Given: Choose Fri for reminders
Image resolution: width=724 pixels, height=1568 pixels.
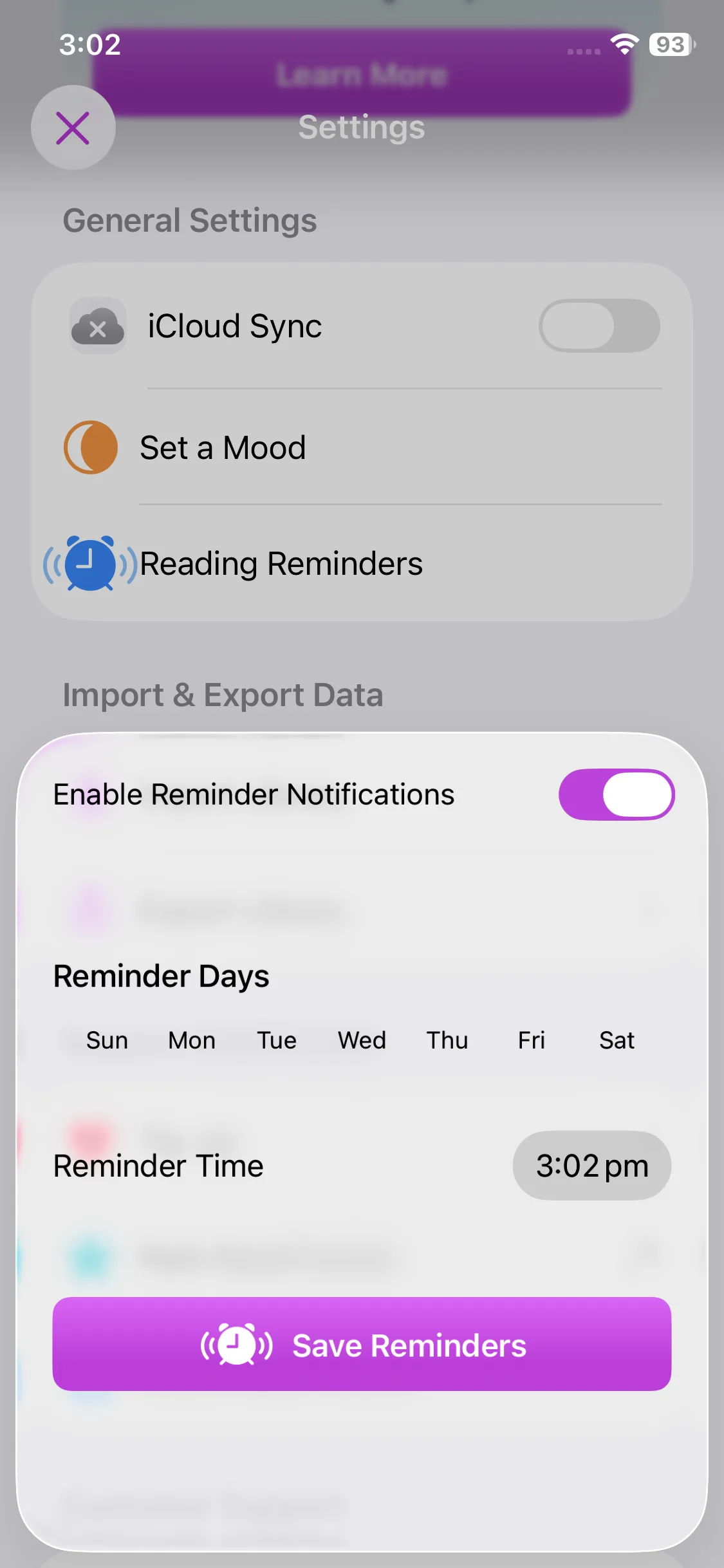Looking at the screenshot, I should 532,1040.
